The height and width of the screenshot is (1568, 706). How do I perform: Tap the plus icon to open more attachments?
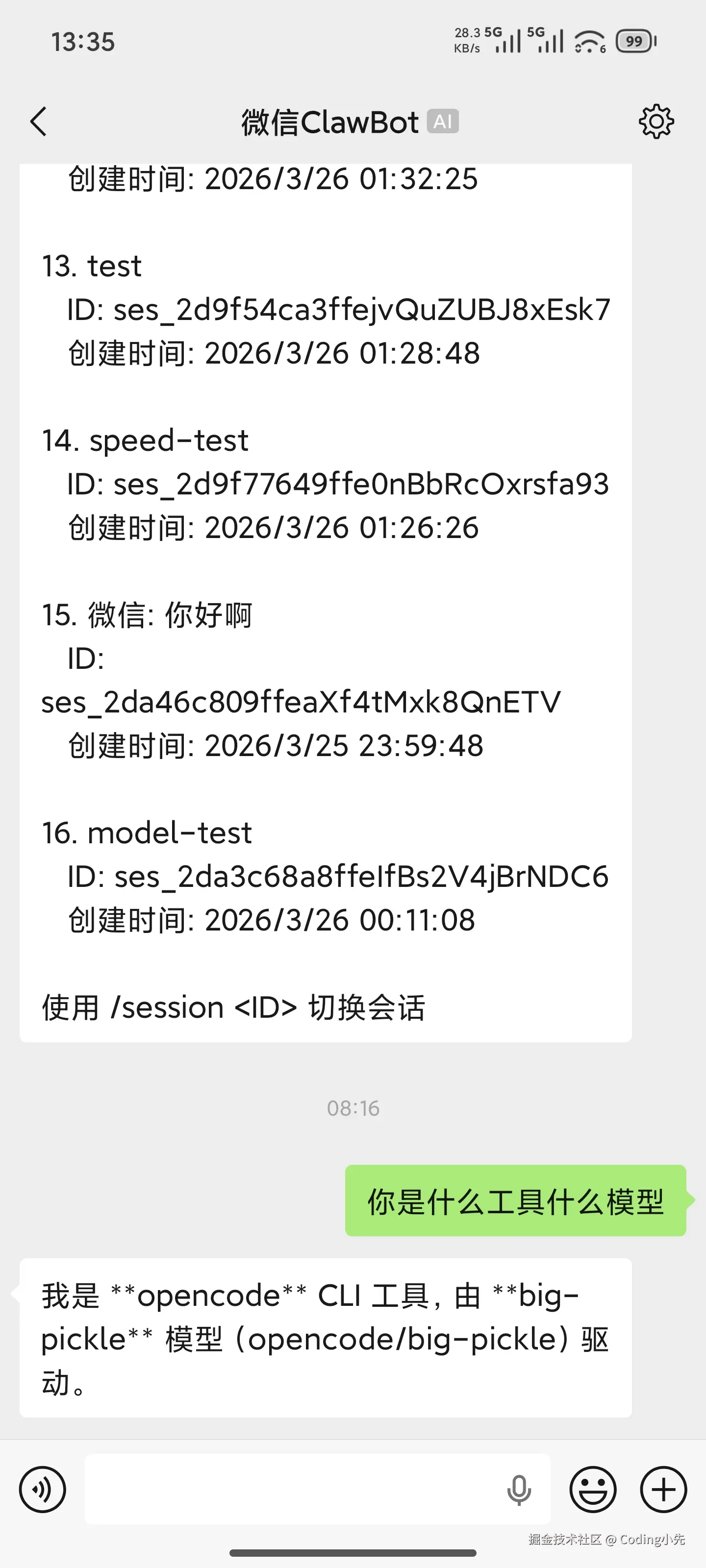click(663, 1490)
